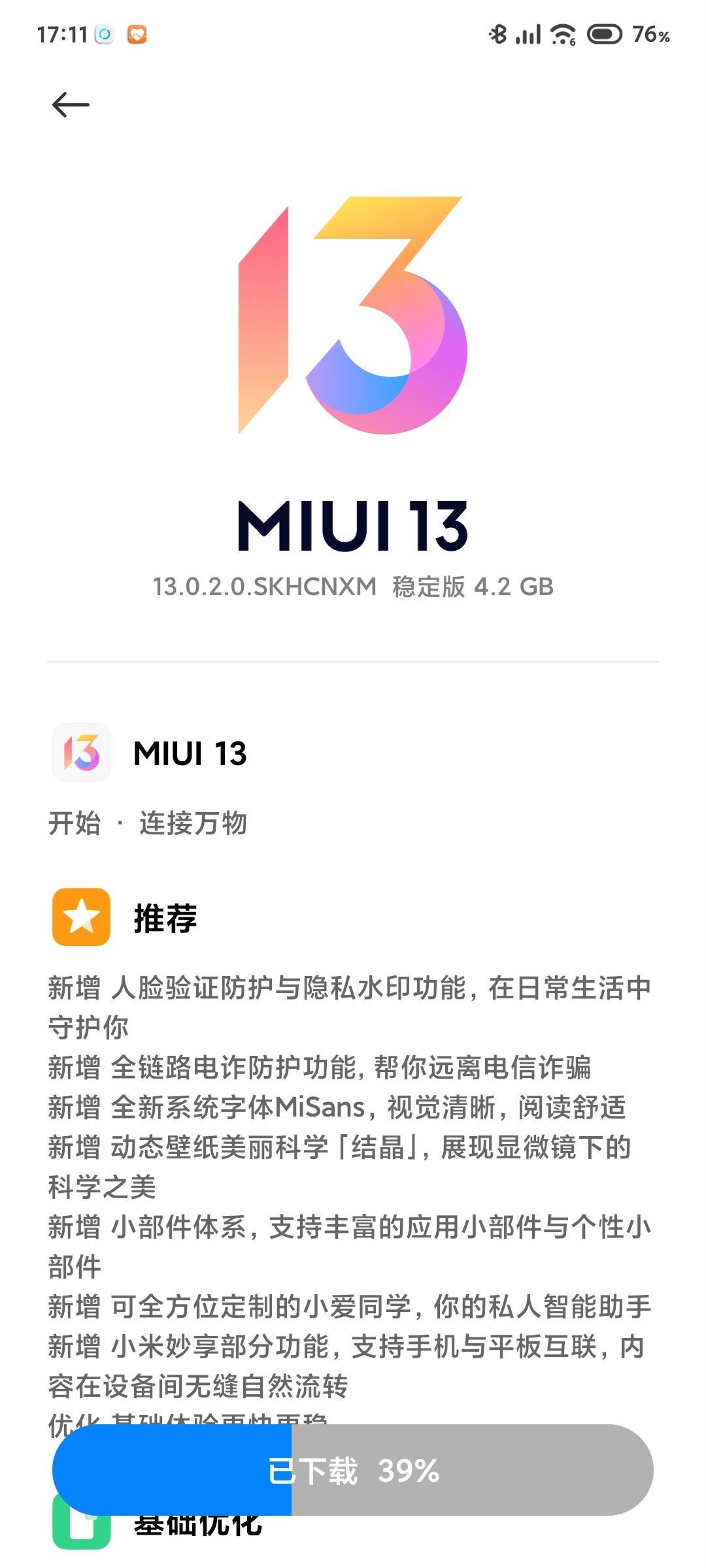Go back using the top-left arrow
Screen dimensions: 706x1568
point(71,105)
